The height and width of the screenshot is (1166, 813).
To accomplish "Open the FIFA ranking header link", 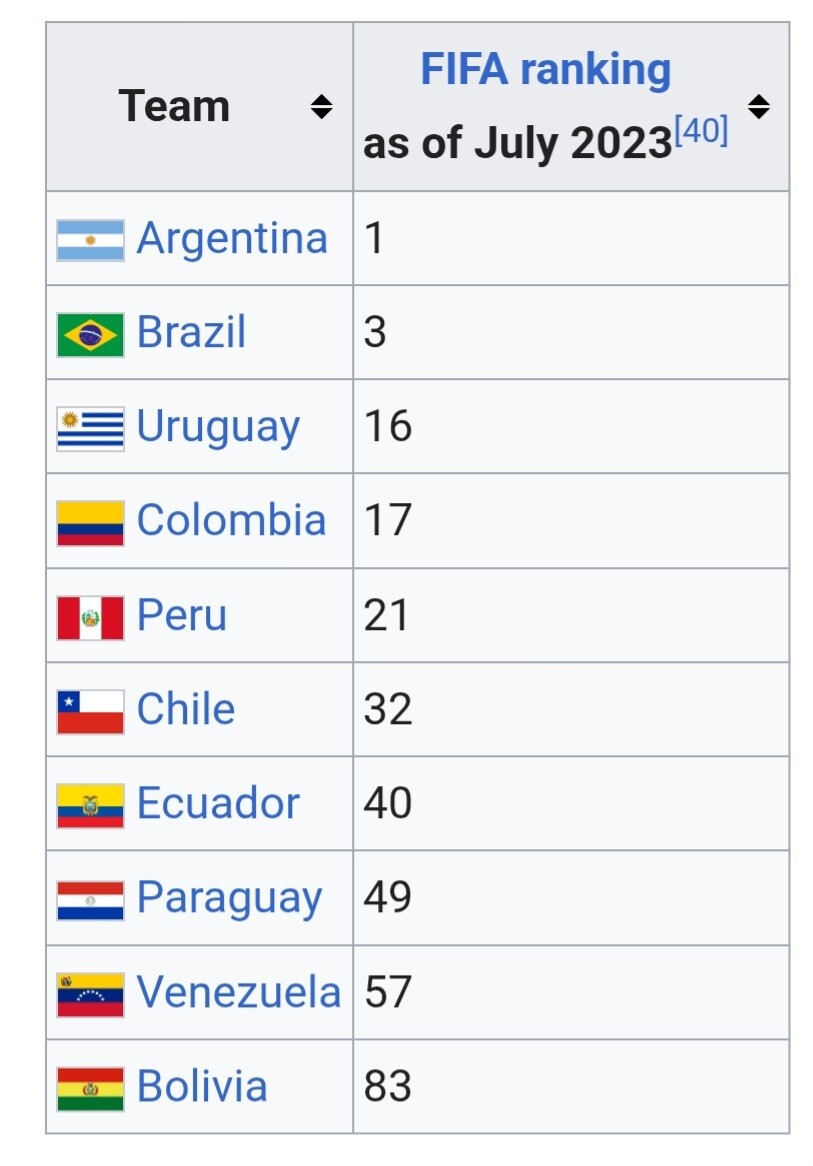I will 546,69.
